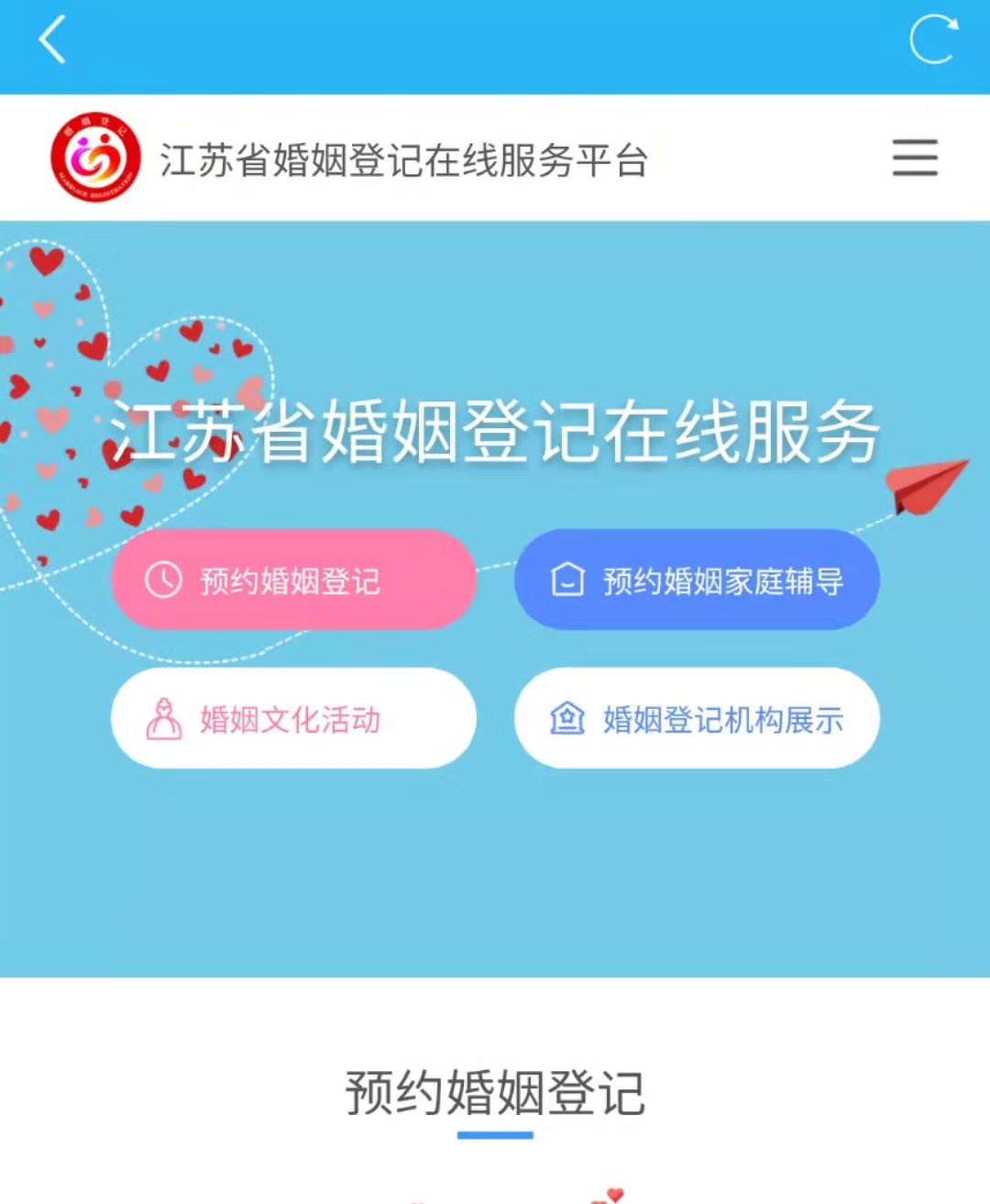Refresh the page
The height and width of the screenshot is (1204, 990).
pyautogui.click(x=932, y=39)
